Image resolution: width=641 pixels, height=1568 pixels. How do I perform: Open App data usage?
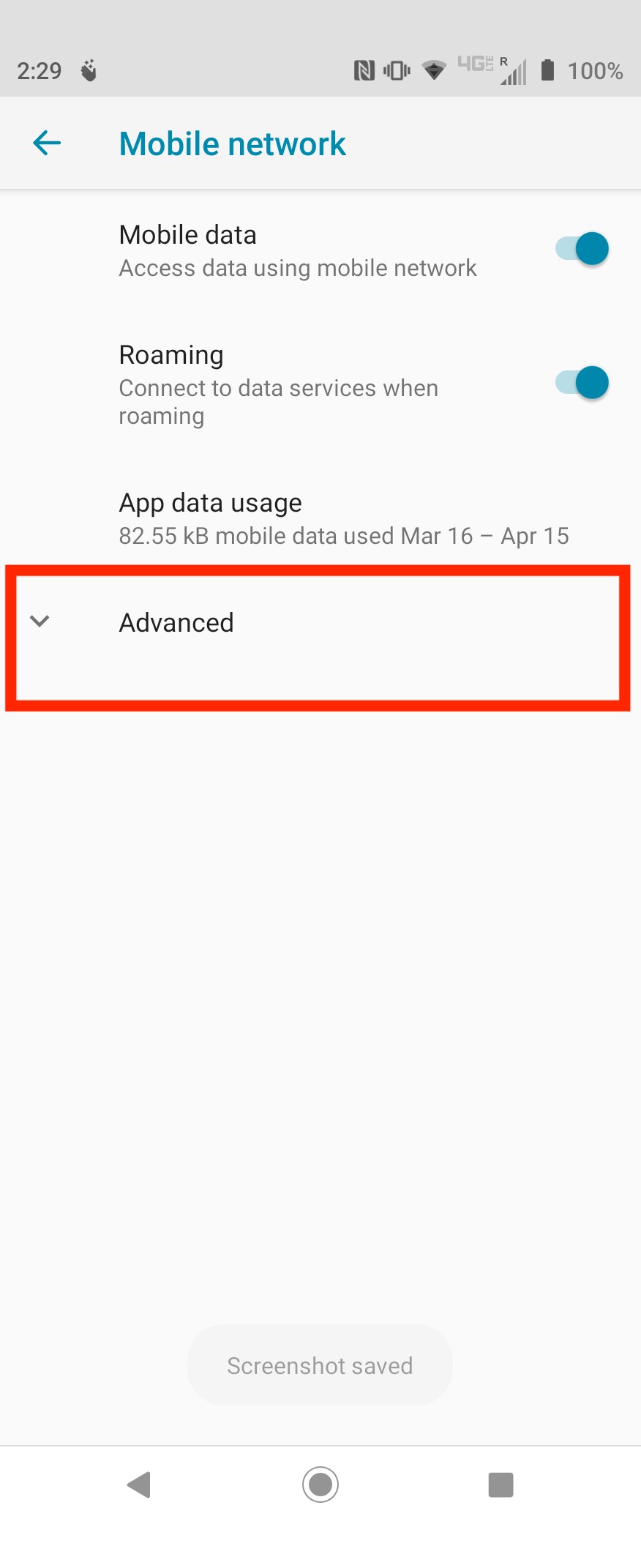click(x=342, y=518)
